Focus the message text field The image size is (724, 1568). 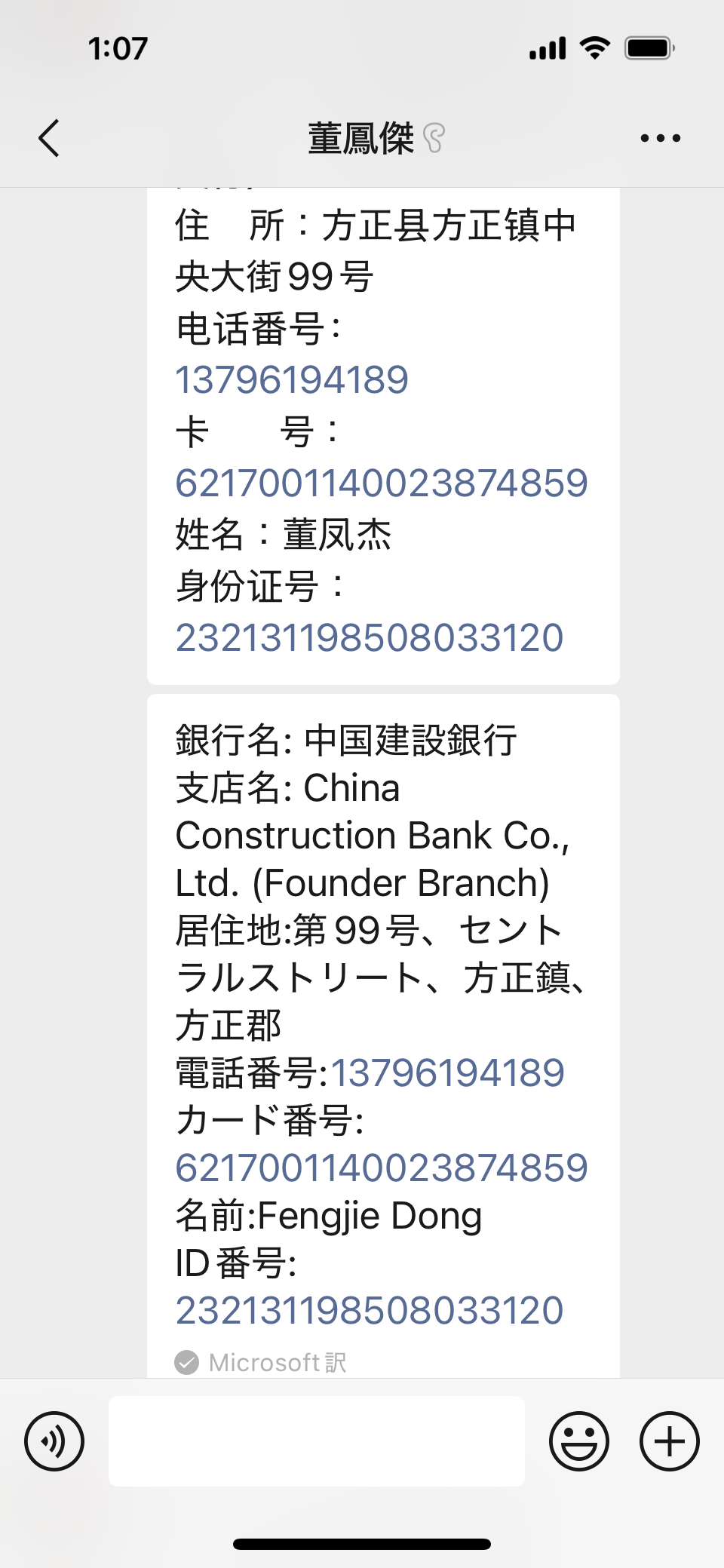[x=317, y=1441]
